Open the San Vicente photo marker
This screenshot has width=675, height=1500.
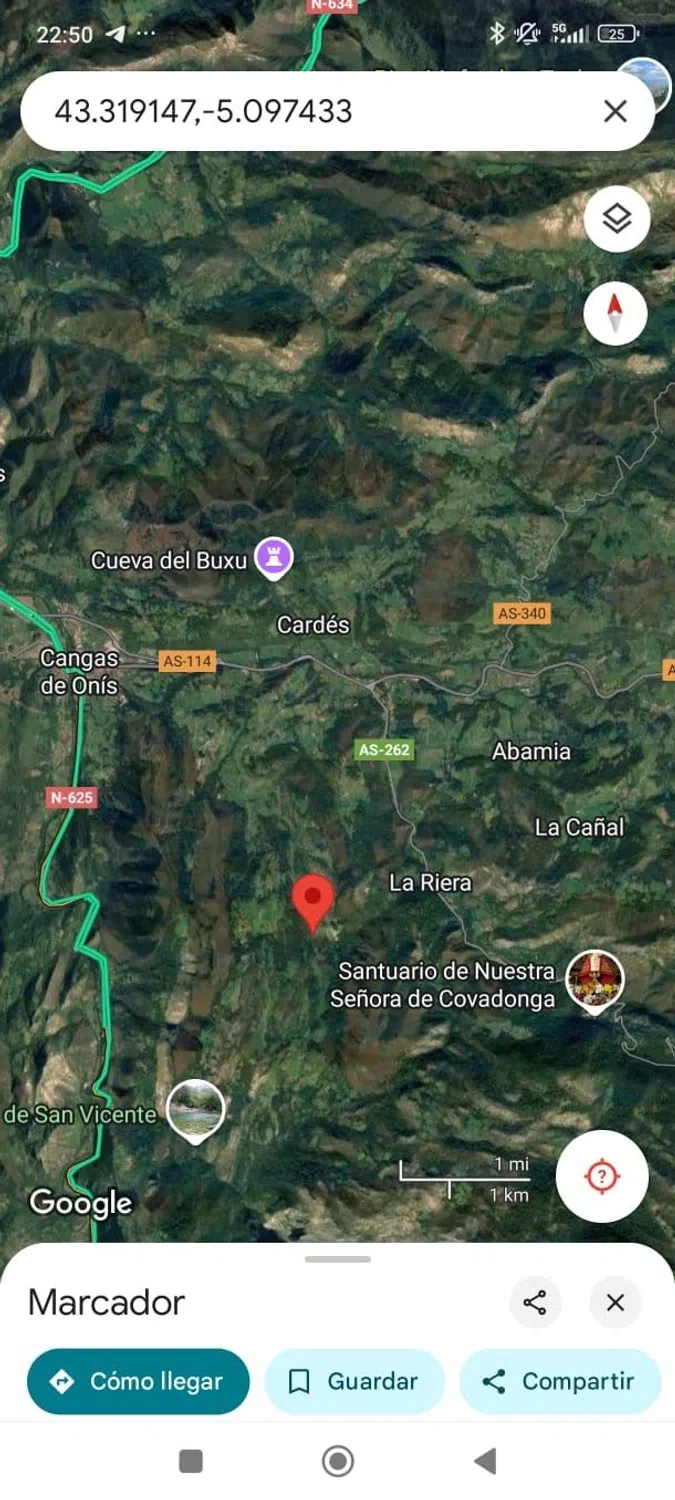point(195,1109)
